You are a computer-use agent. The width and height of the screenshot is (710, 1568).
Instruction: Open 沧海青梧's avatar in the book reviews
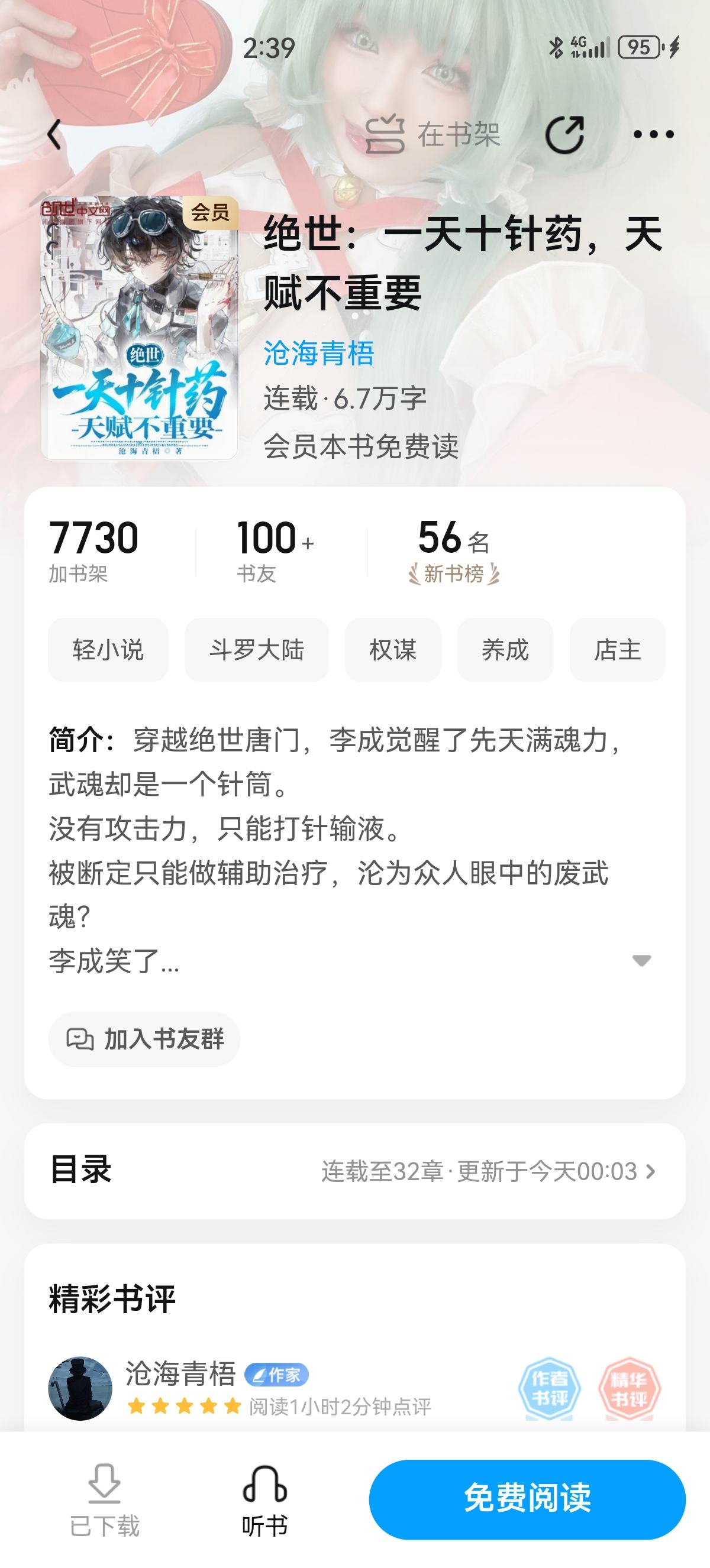[x=80, y=1388]
